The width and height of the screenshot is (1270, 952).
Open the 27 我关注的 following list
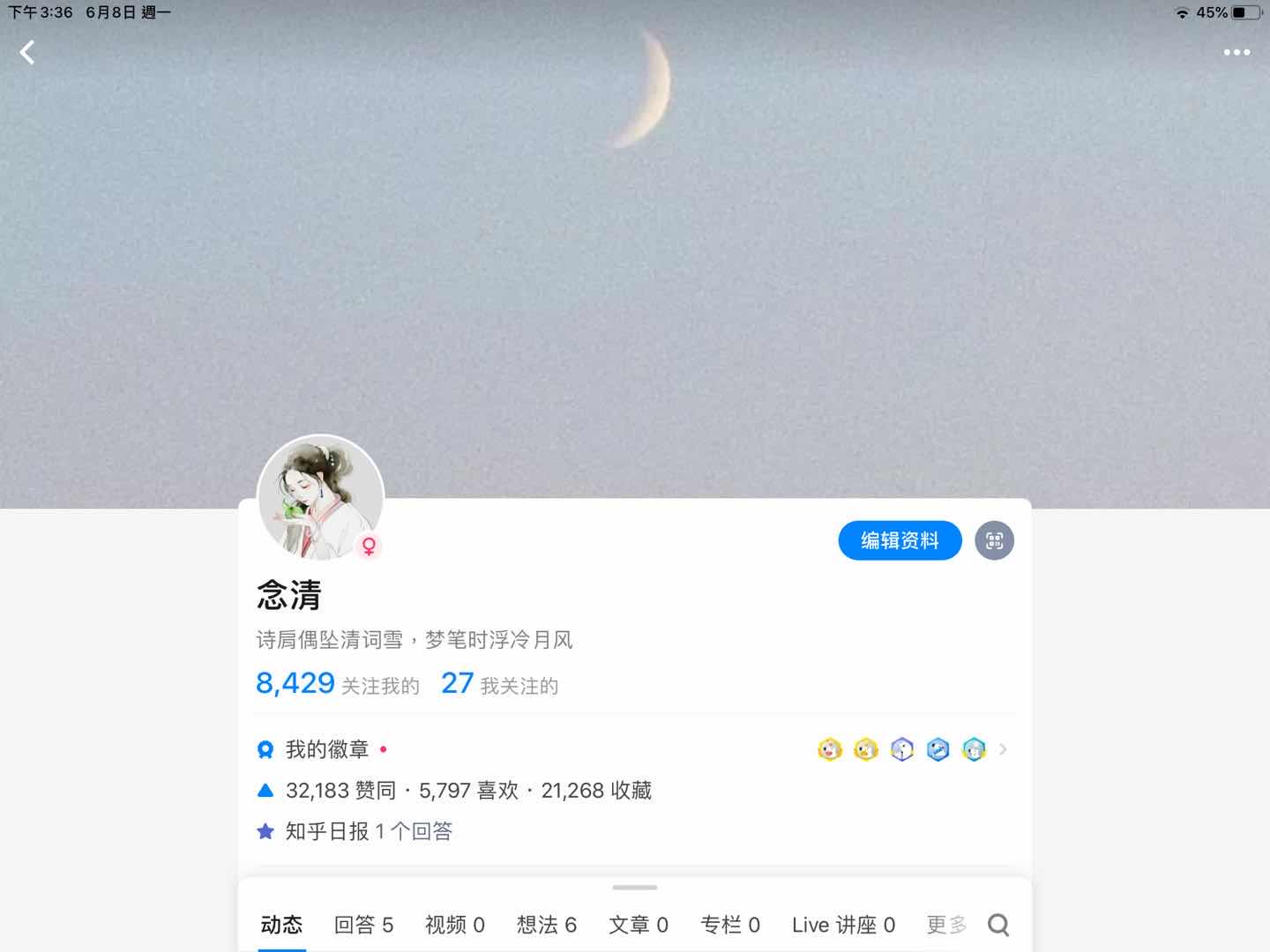tap(499, 684)
